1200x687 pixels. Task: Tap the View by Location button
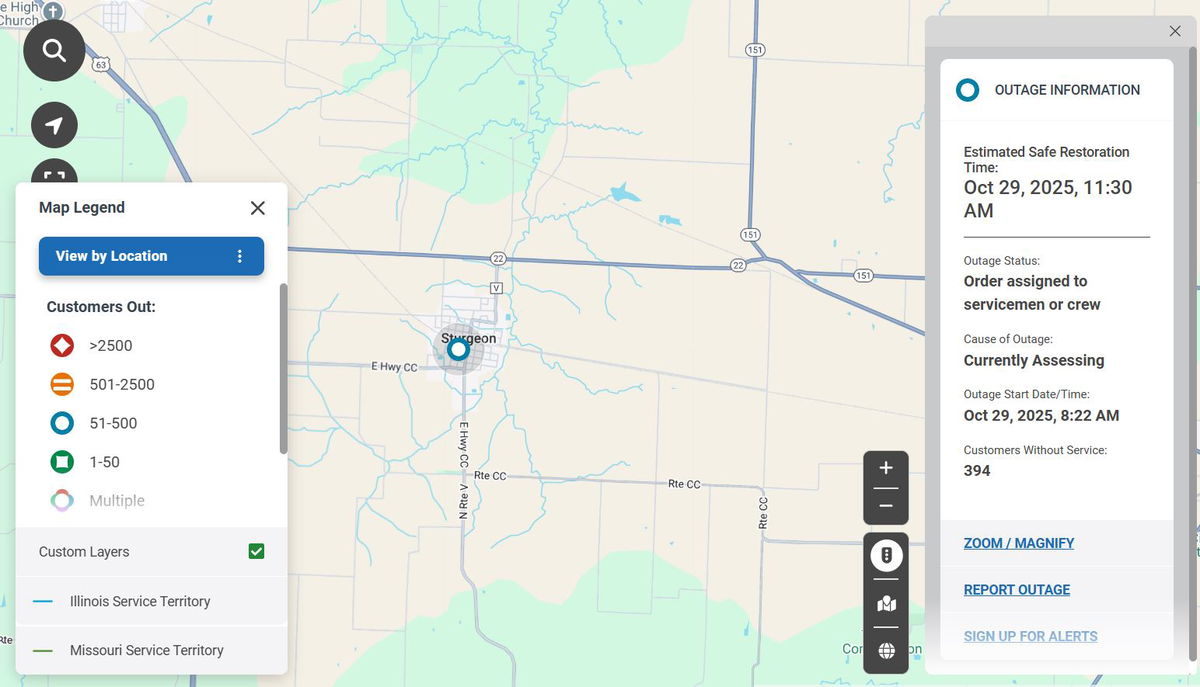(x=130, y=256)
